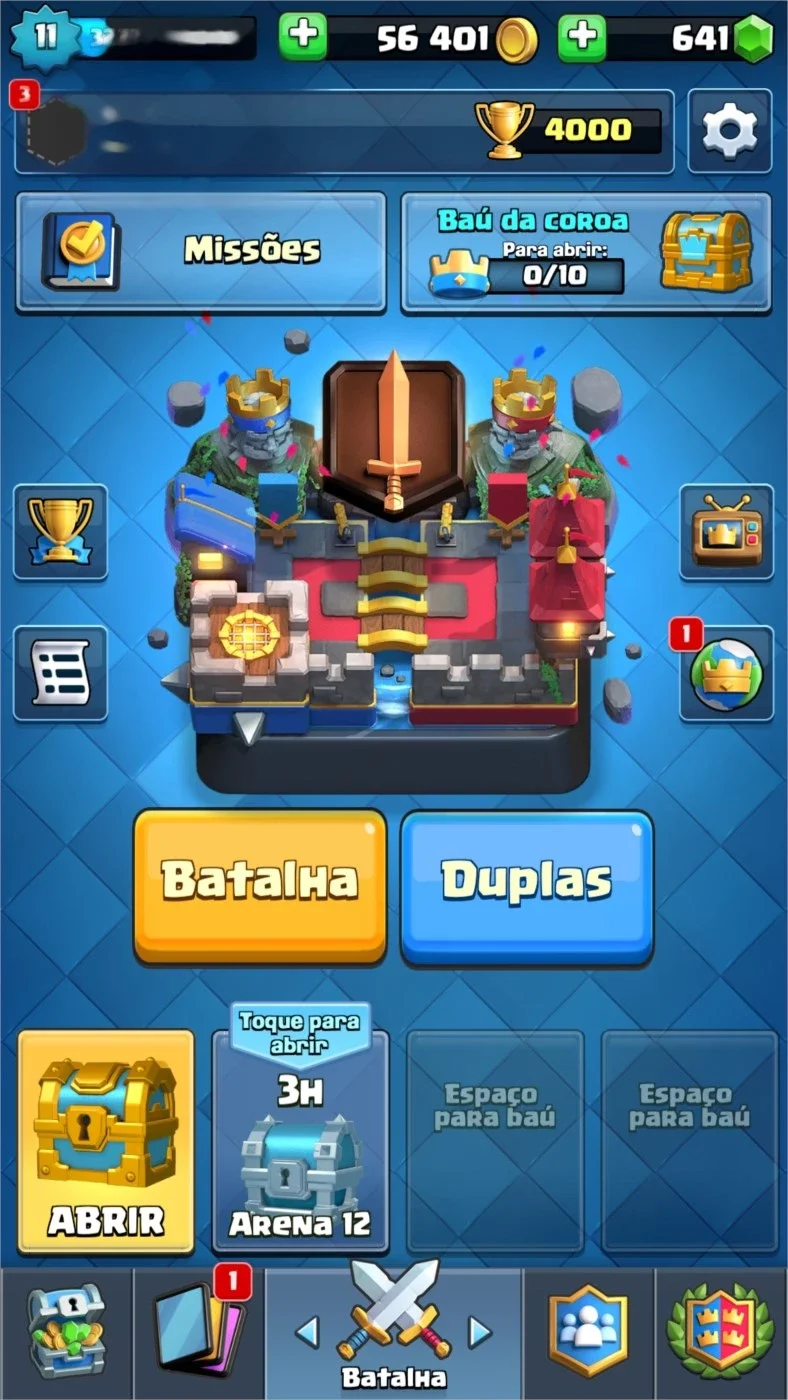Buy gems with the green plus button

click(582, 38)
